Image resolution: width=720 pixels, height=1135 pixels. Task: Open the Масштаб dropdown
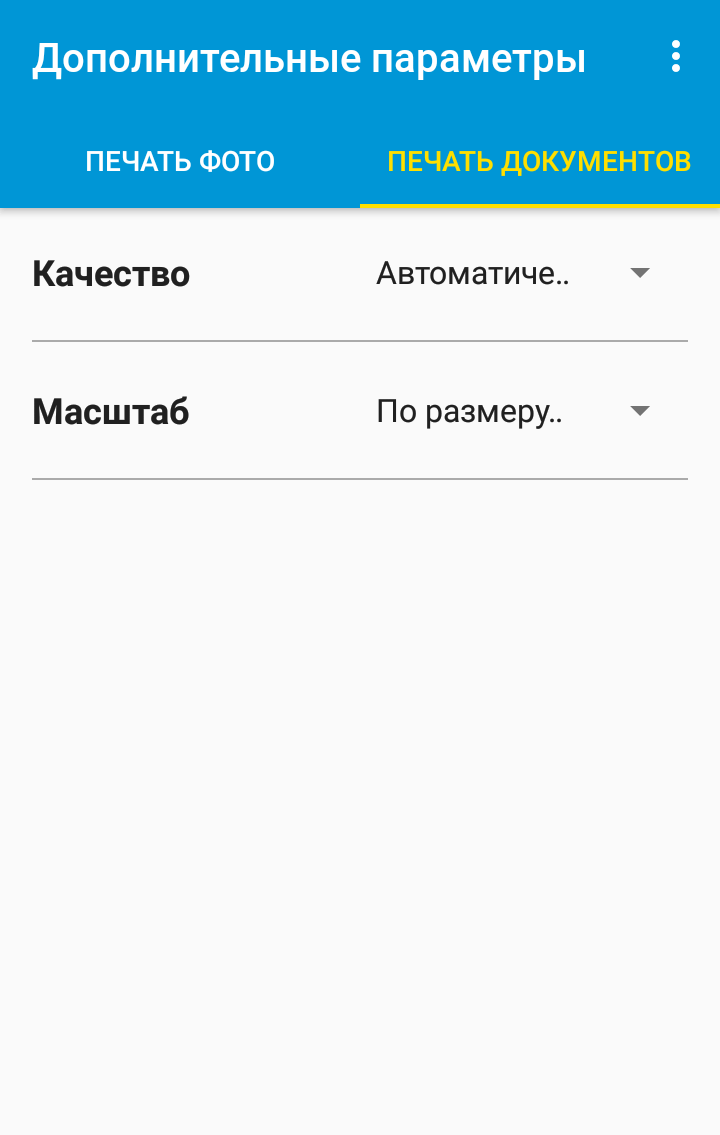[514, 411]
